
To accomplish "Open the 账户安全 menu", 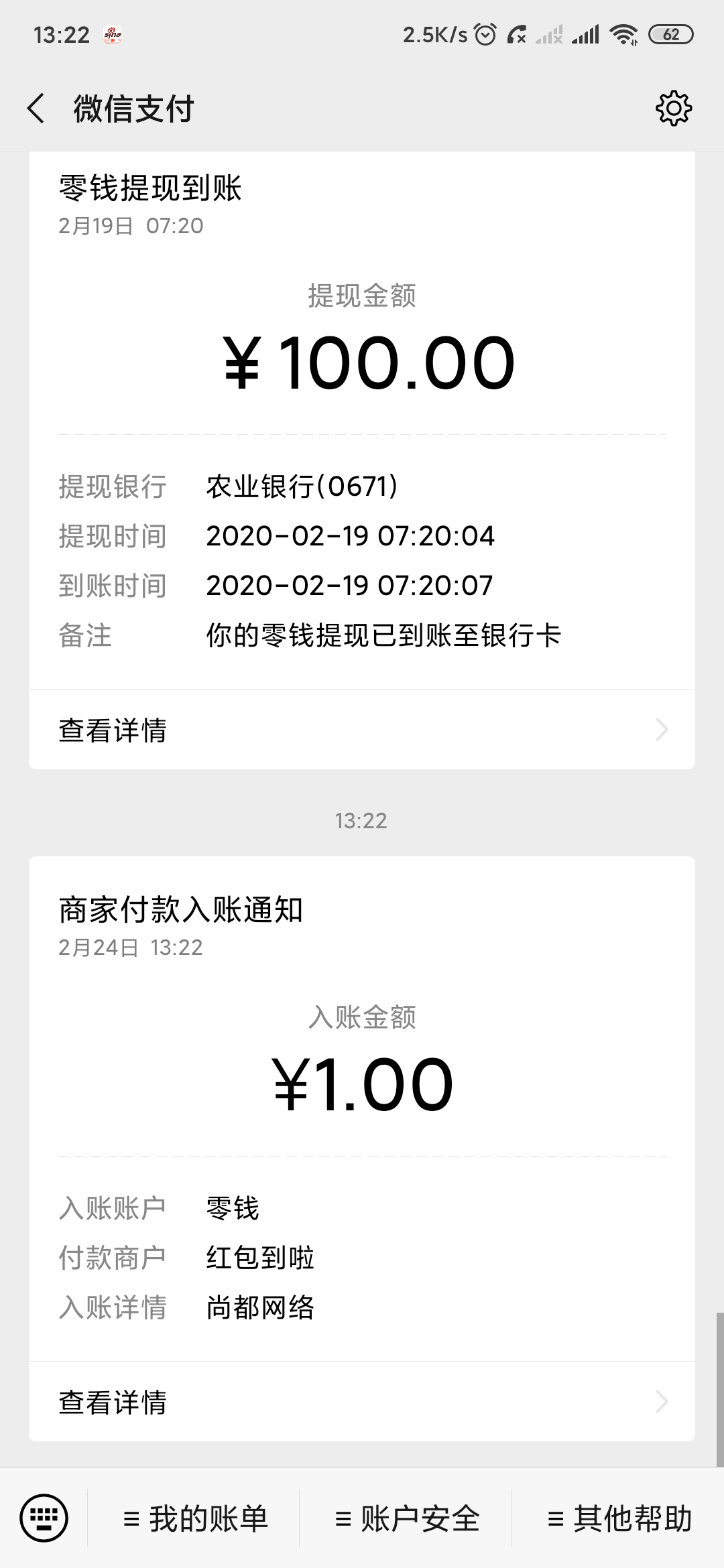I will [407, 1518].
